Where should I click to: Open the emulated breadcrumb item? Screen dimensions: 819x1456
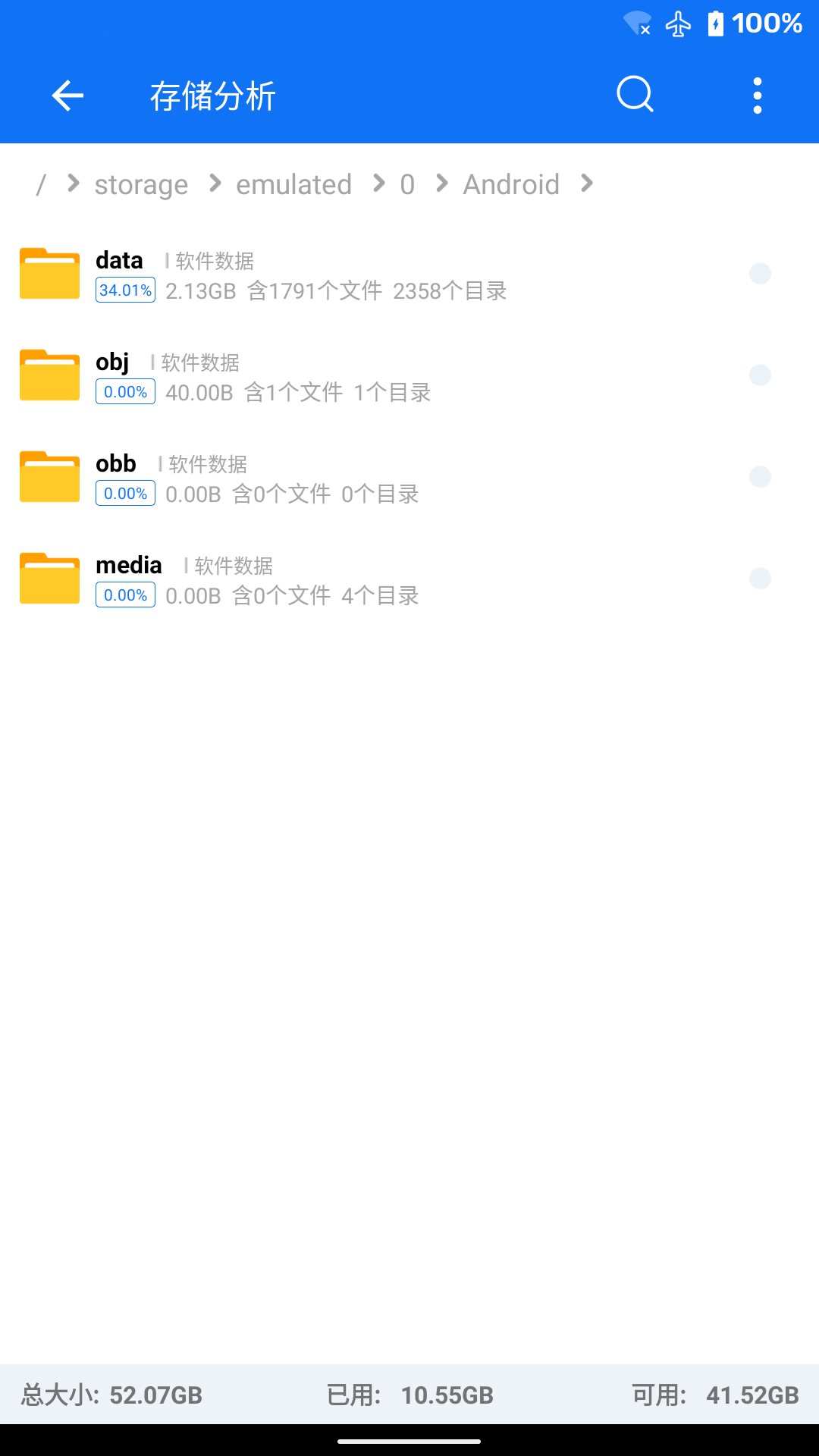pos(294,184)
